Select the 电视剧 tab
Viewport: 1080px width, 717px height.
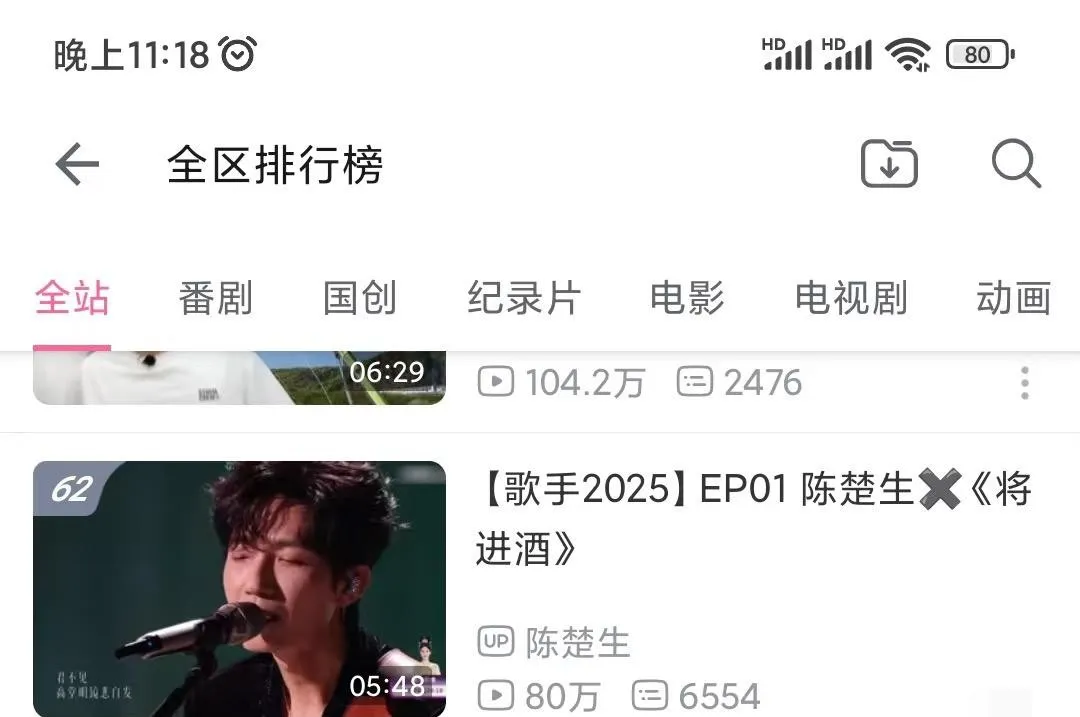[851, 298]
